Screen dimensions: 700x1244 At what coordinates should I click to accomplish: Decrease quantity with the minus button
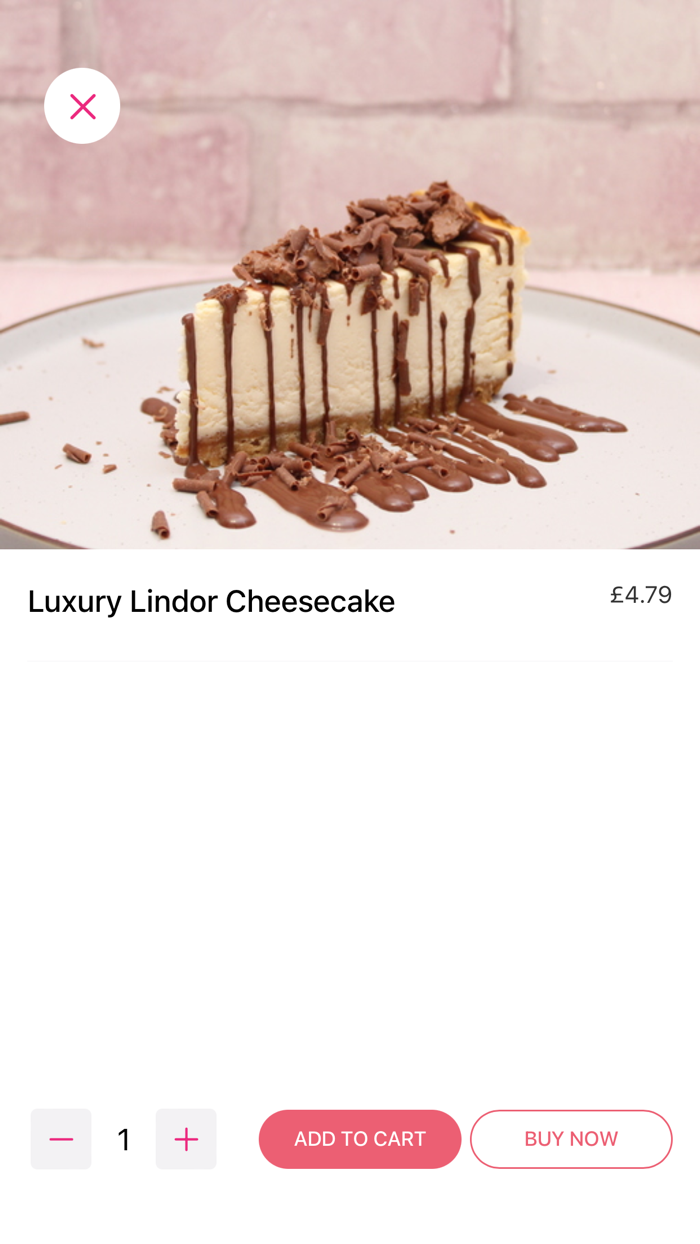(61, 1139)
